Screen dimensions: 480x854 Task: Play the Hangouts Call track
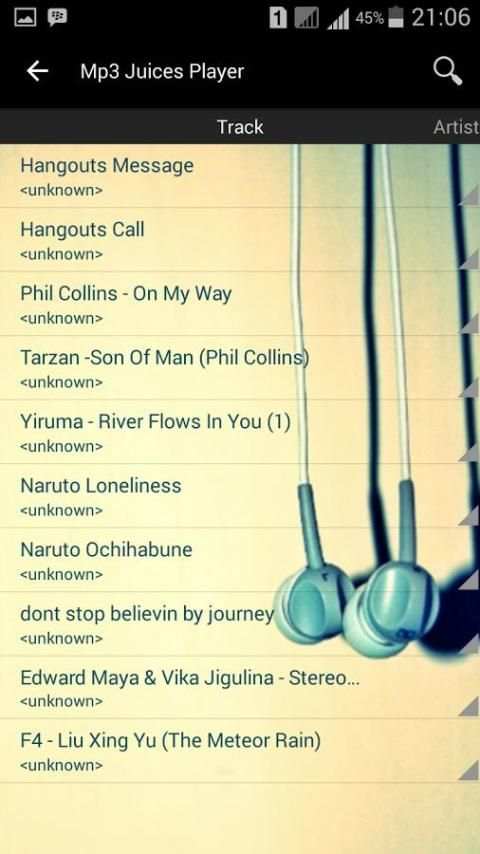[x=240, y=240]
